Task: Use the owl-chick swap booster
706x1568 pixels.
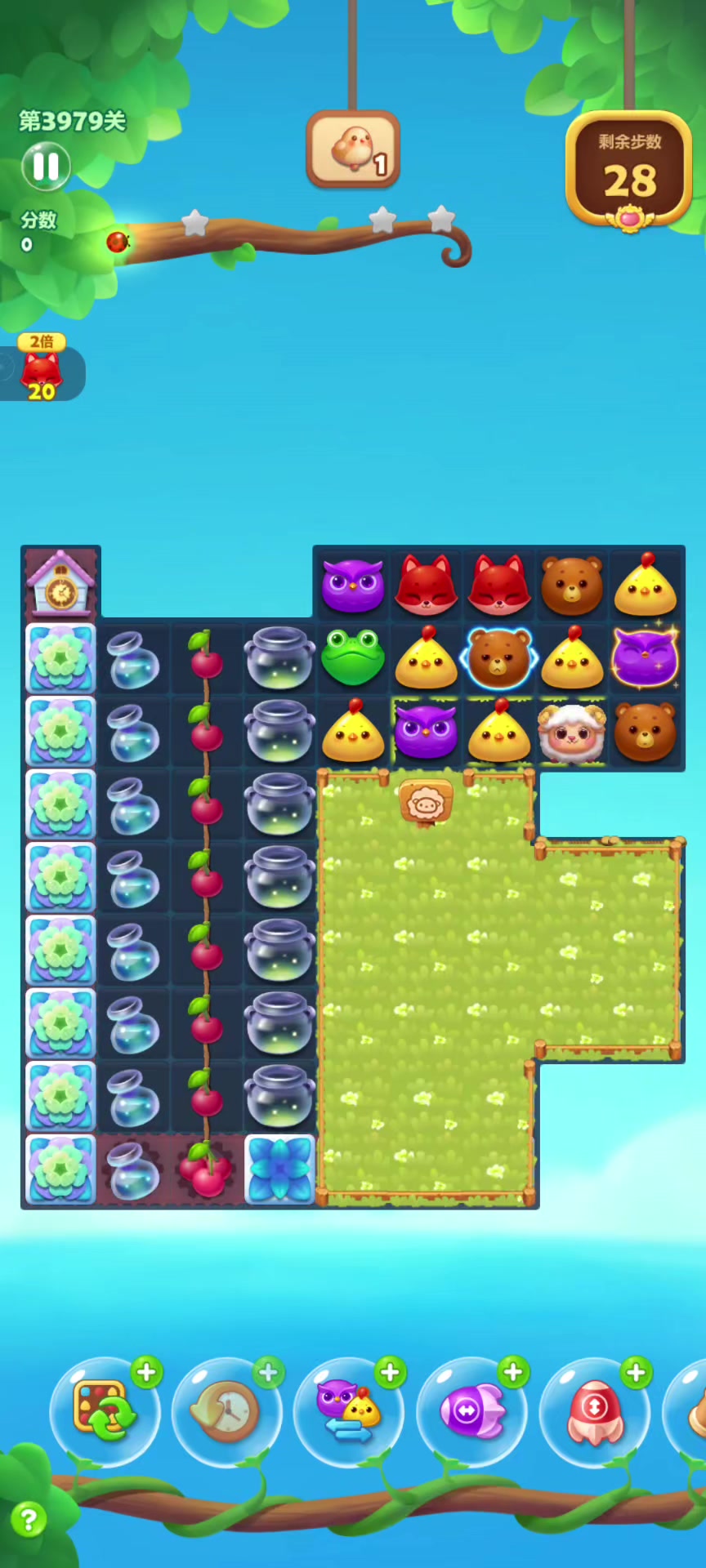Action: coord(349,1410)
